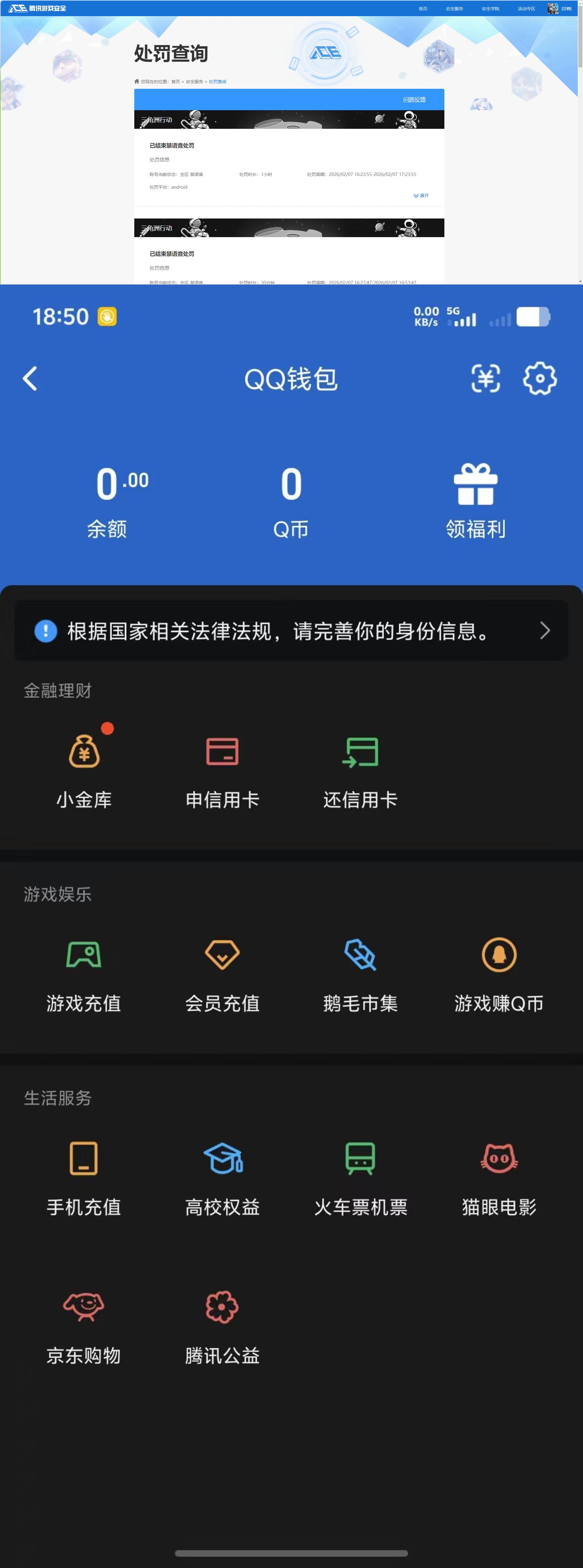Open 猫眼电影
Screen dimensions: 583x1568
tap(499, 1177)
